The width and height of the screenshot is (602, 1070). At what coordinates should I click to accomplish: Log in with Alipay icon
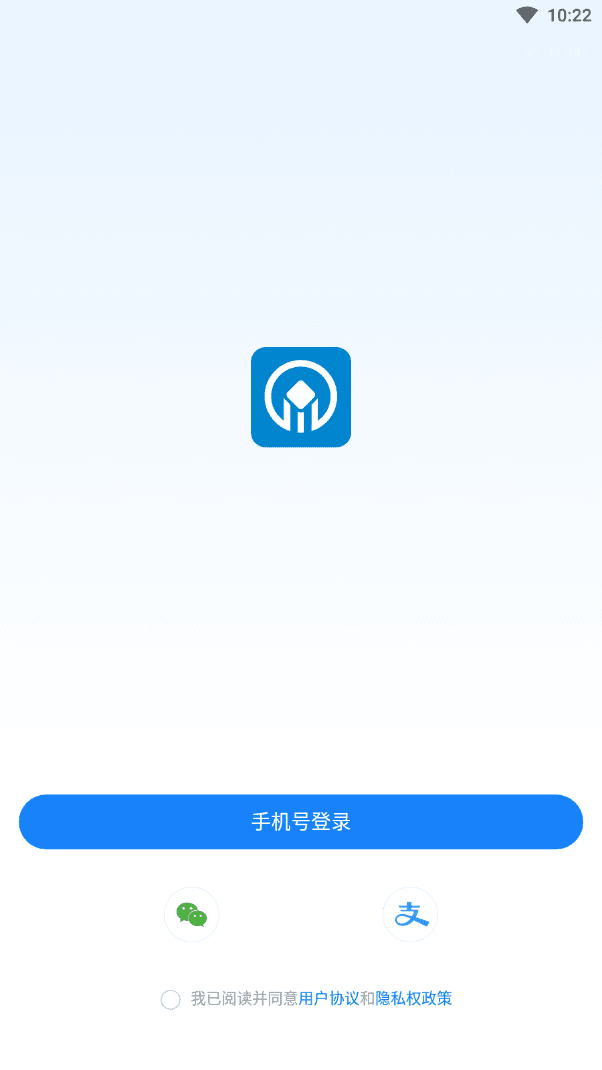click(410, 914)
